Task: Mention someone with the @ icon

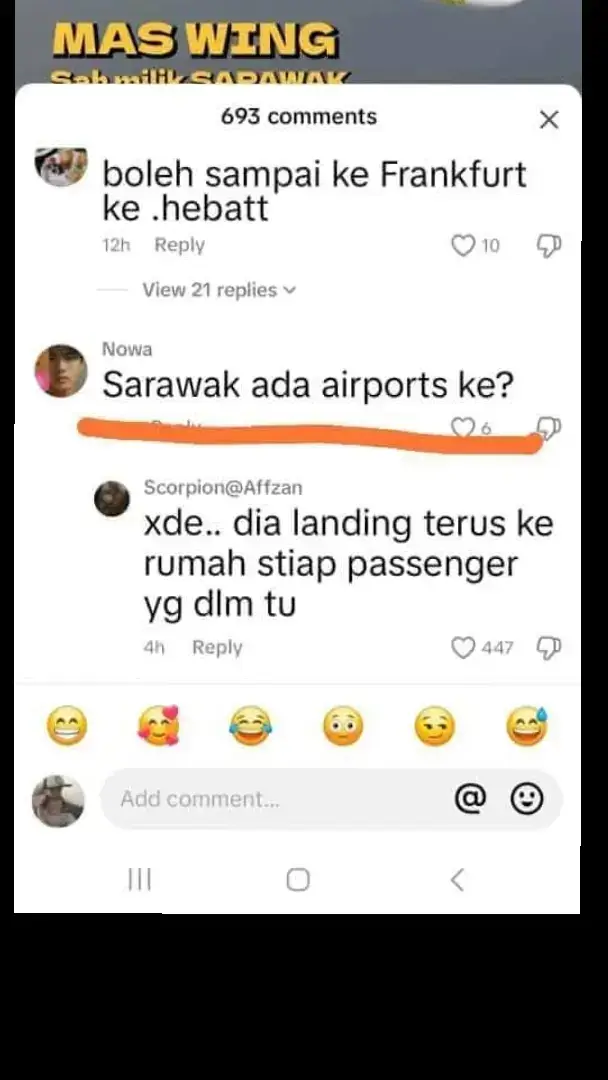Action: coord(471,799)
